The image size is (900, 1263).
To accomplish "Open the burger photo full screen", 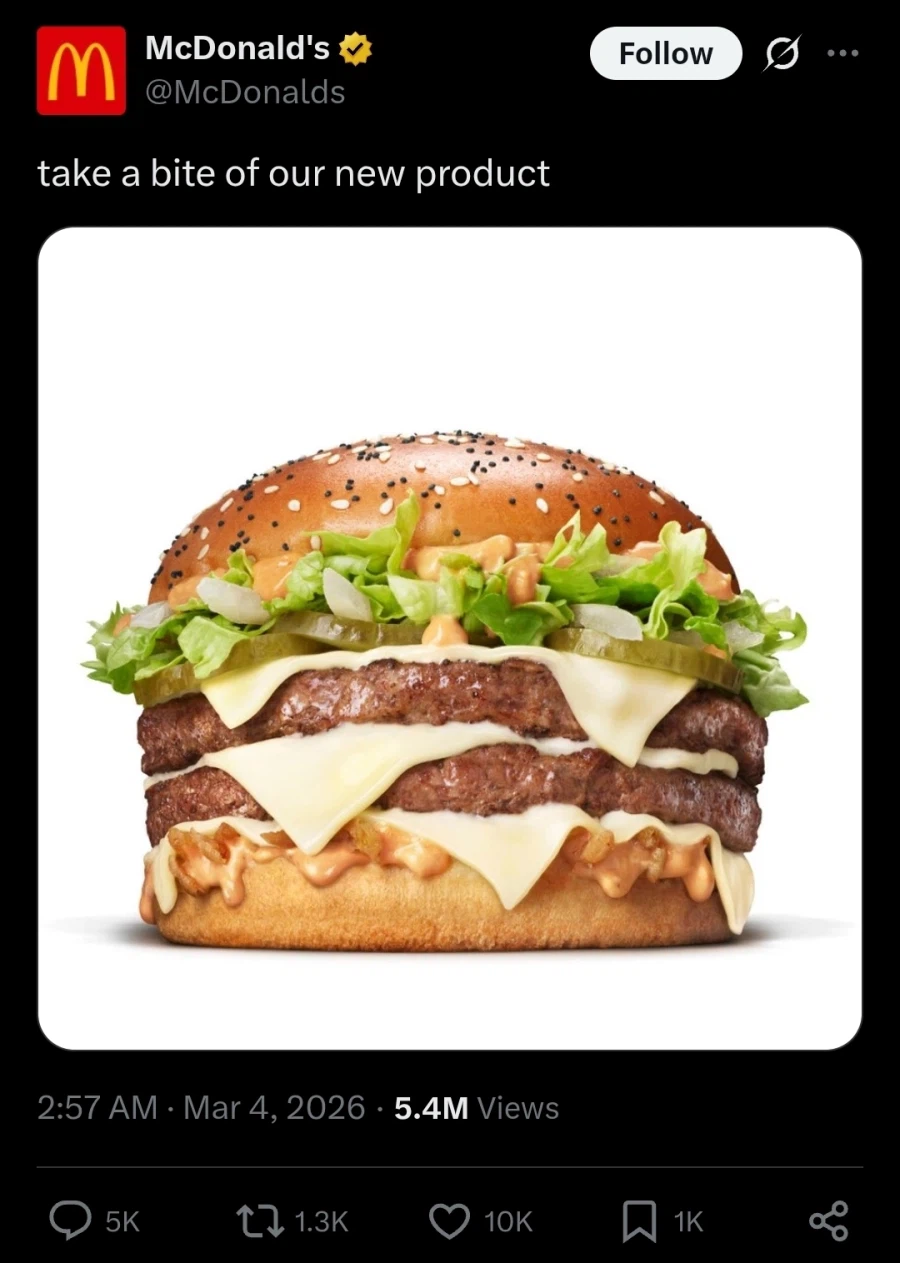I will (449, 638).
